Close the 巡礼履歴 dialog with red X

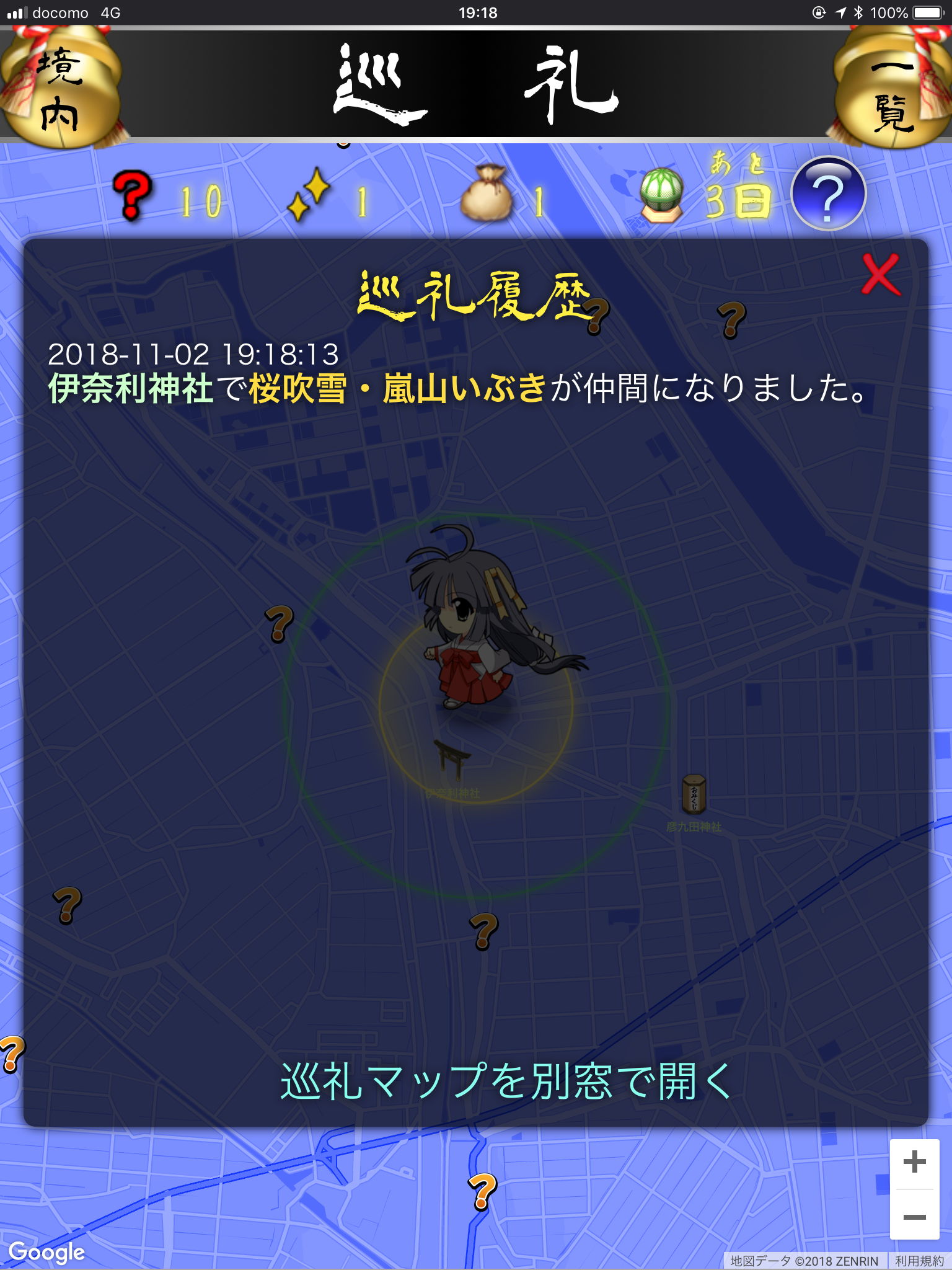[x=881, y=275]
